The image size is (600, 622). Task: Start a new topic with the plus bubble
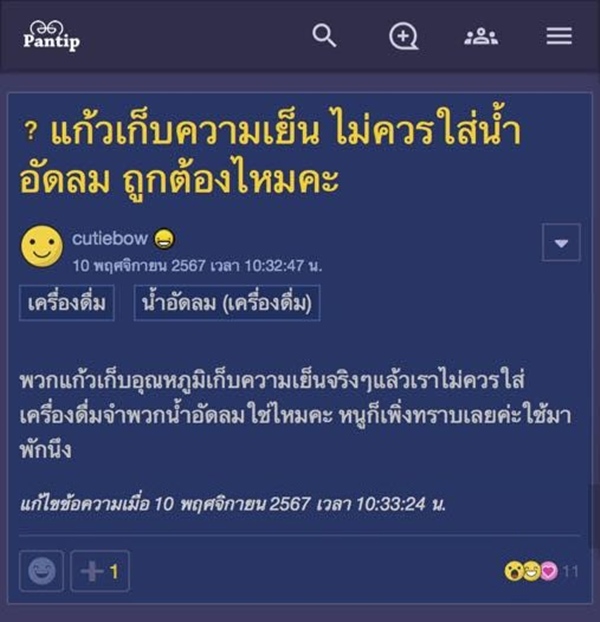pos(403,36)
